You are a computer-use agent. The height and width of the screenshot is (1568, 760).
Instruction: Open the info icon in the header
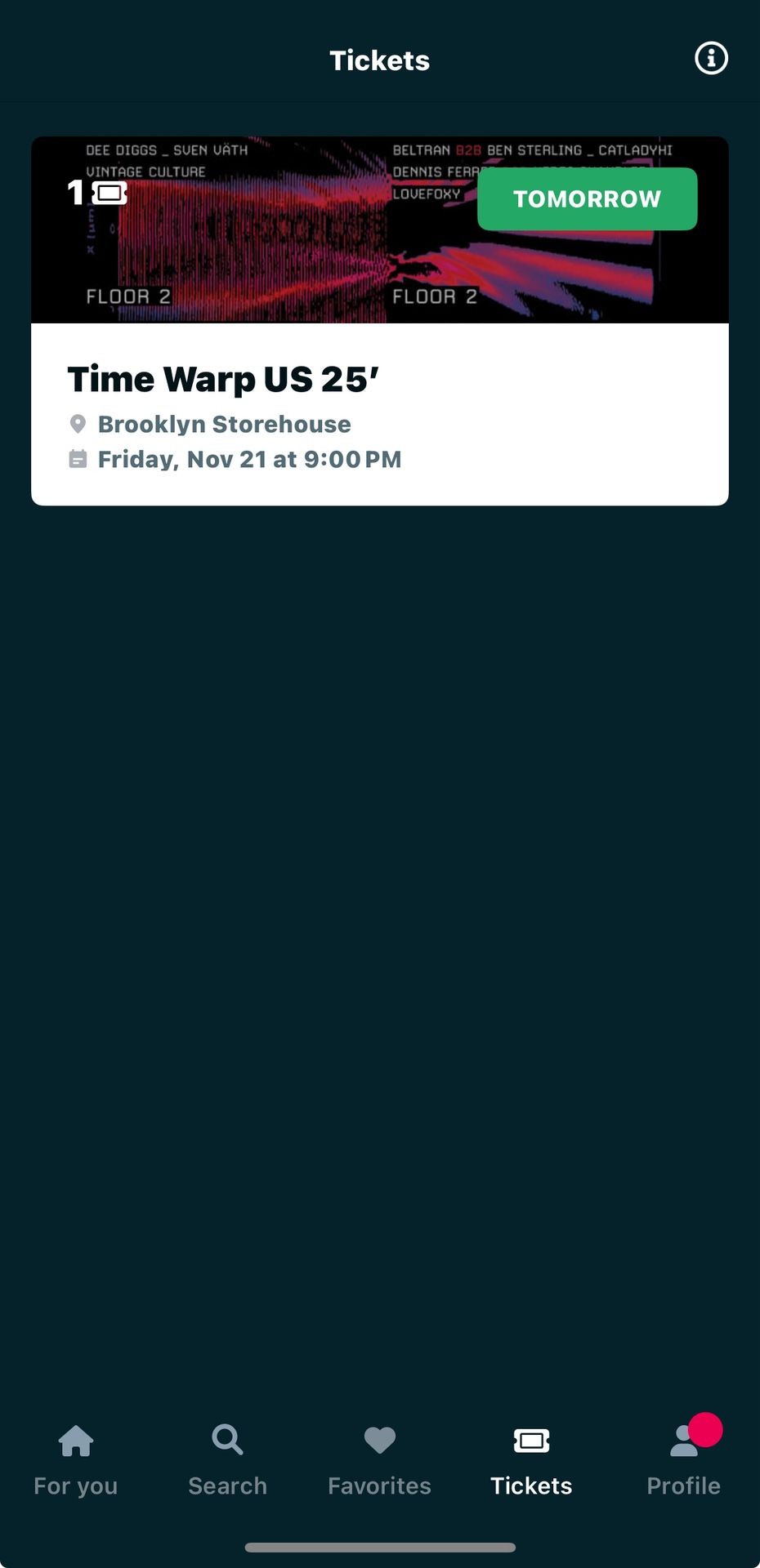click(710, 59)
